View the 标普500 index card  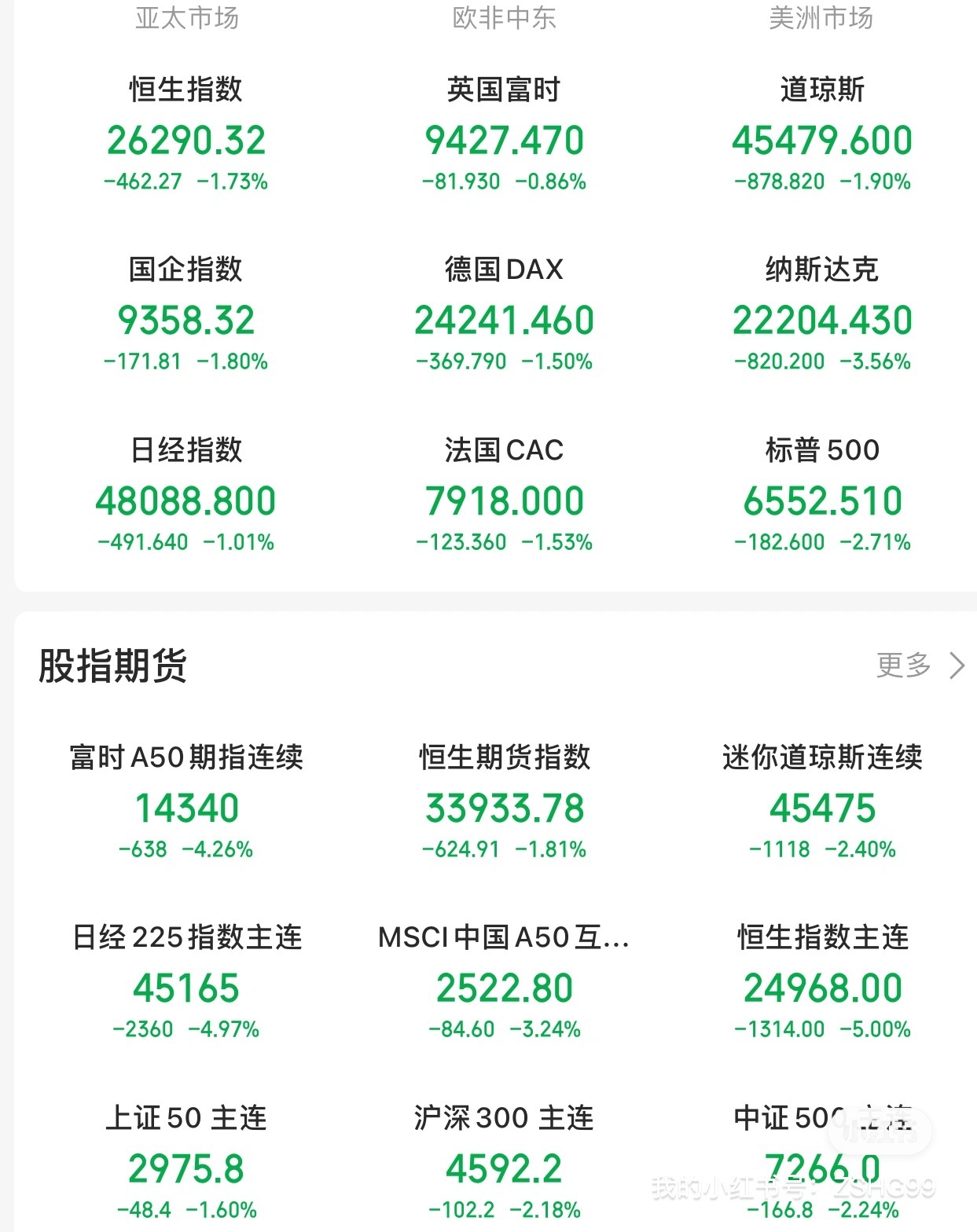coord(821,496)
